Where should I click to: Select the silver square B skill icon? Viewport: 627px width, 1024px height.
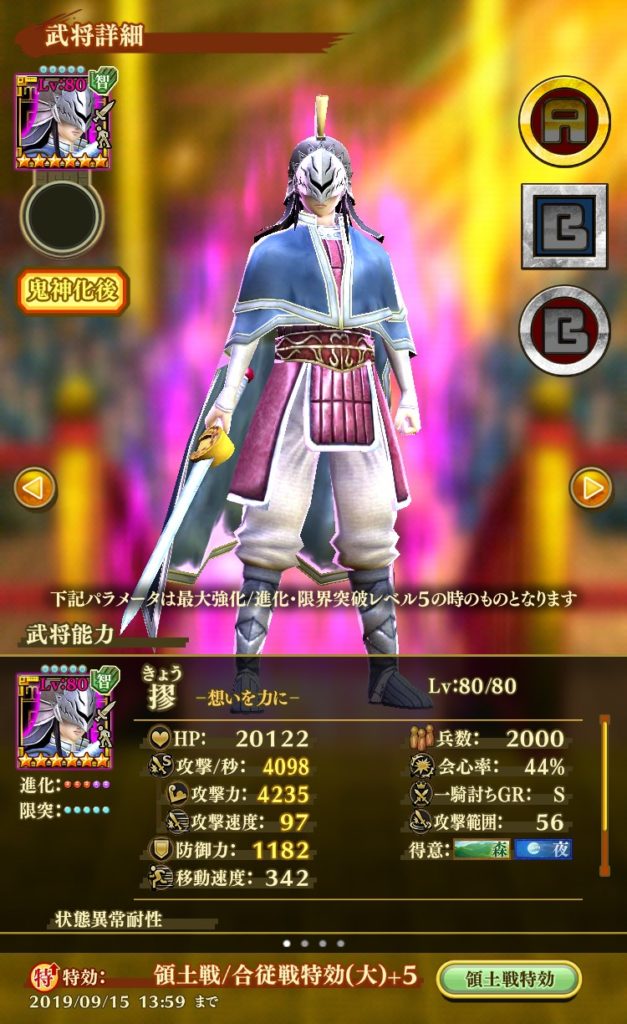(x=564, y=226)
